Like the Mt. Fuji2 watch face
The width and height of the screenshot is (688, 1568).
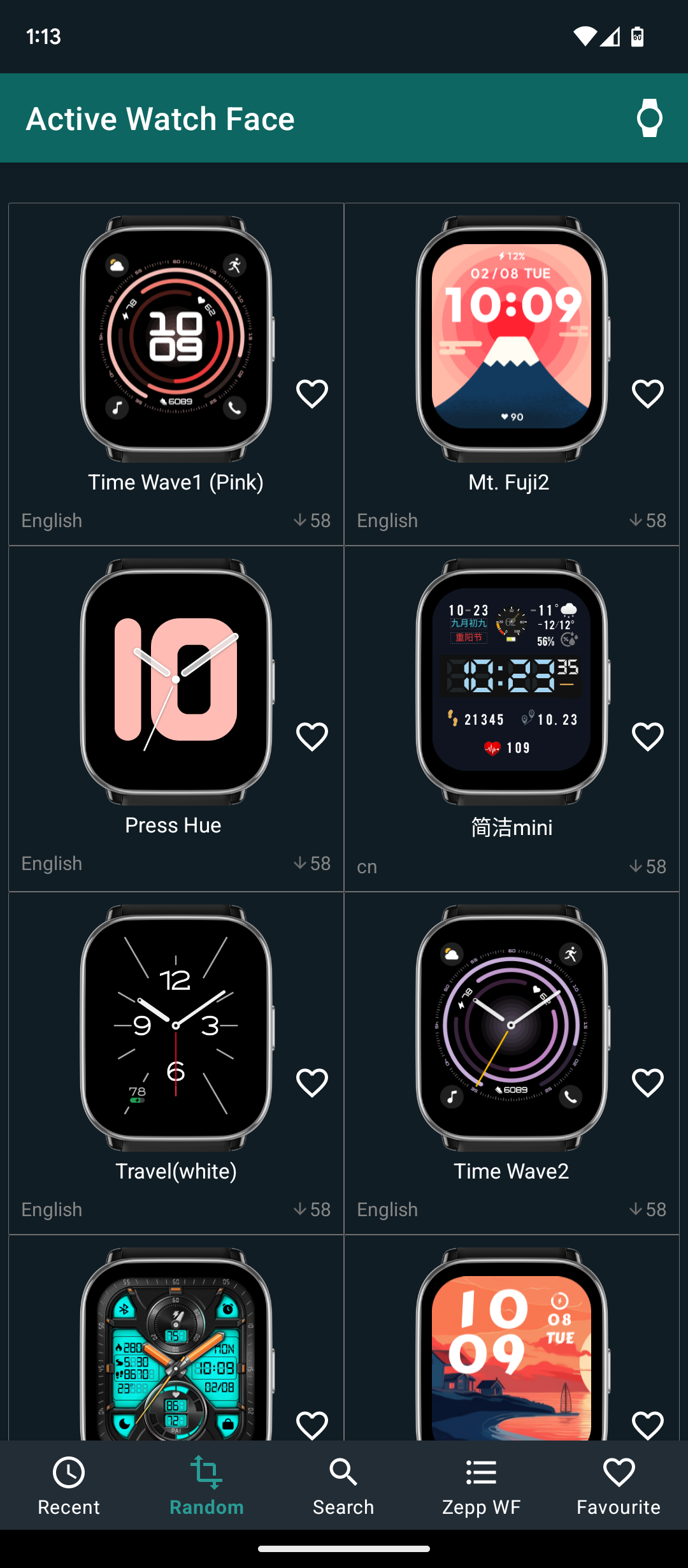click(647, 393)
